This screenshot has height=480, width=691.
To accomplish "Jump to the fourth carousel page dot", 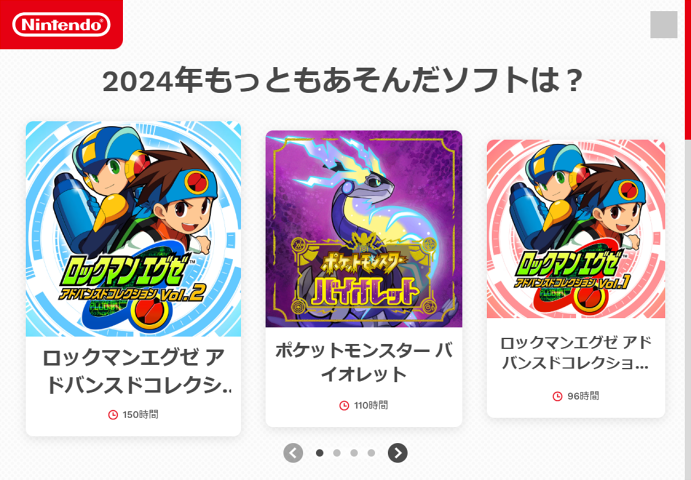I will pyautogui.click(x=371, y=453).
